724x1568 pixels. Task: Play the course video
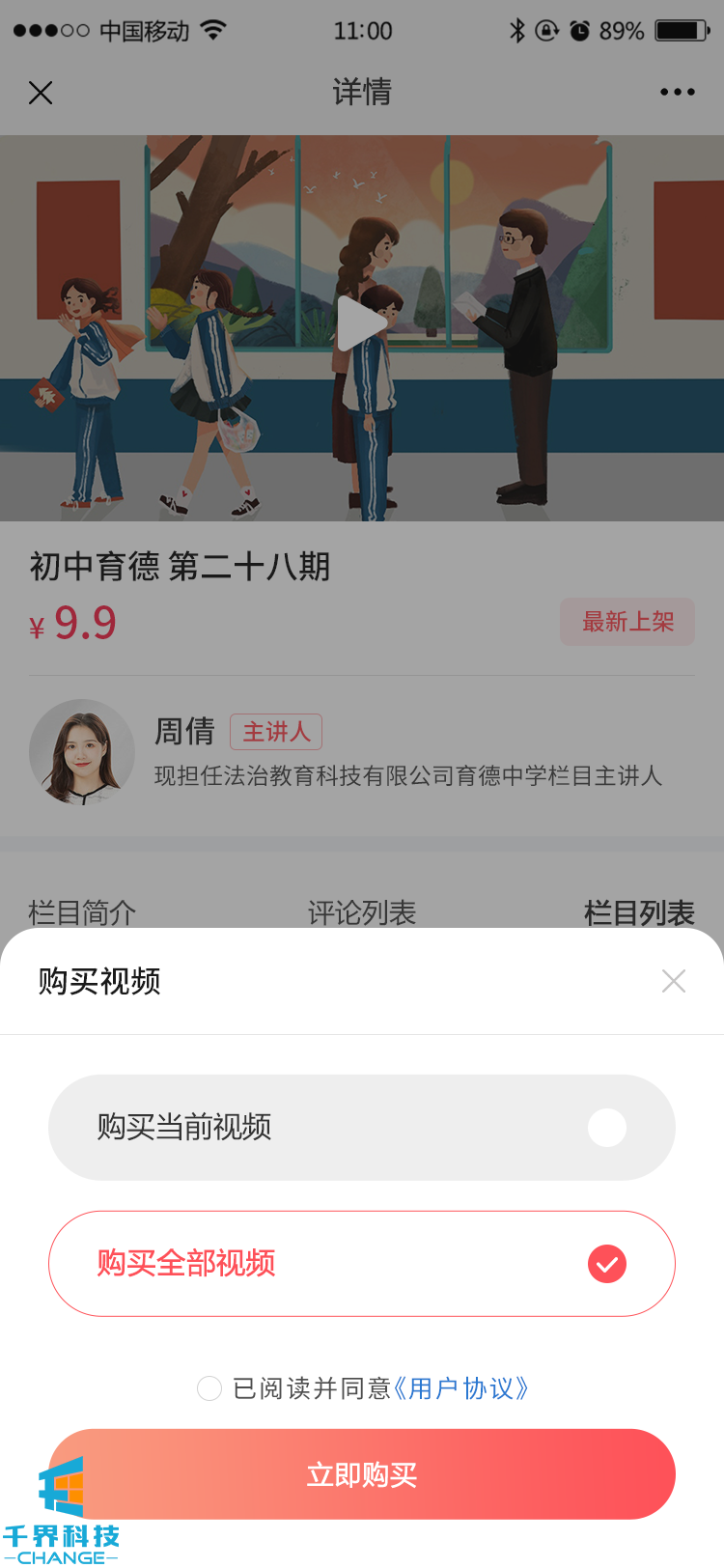(x=360, y=324)
